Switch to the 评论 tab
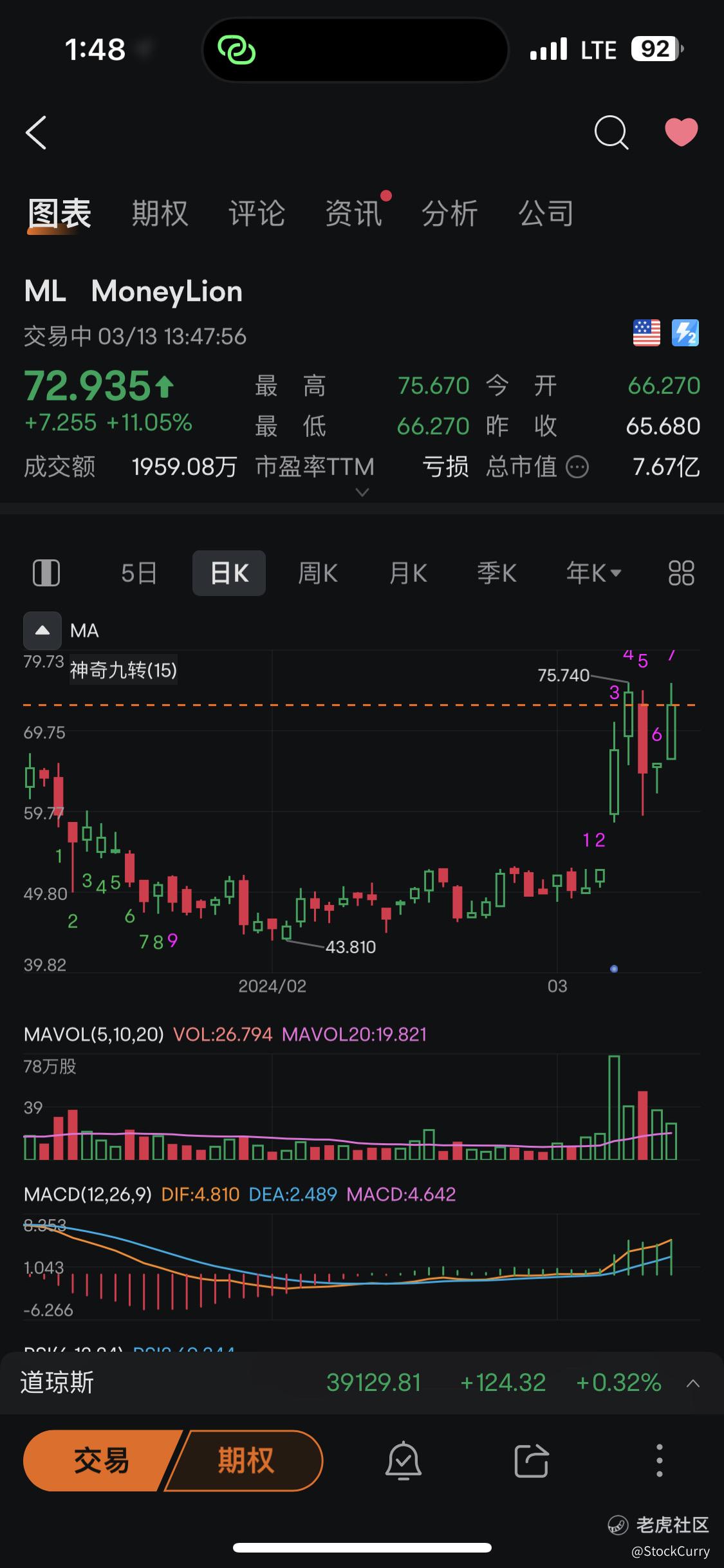724x1568 pixels. coord(256,214)
